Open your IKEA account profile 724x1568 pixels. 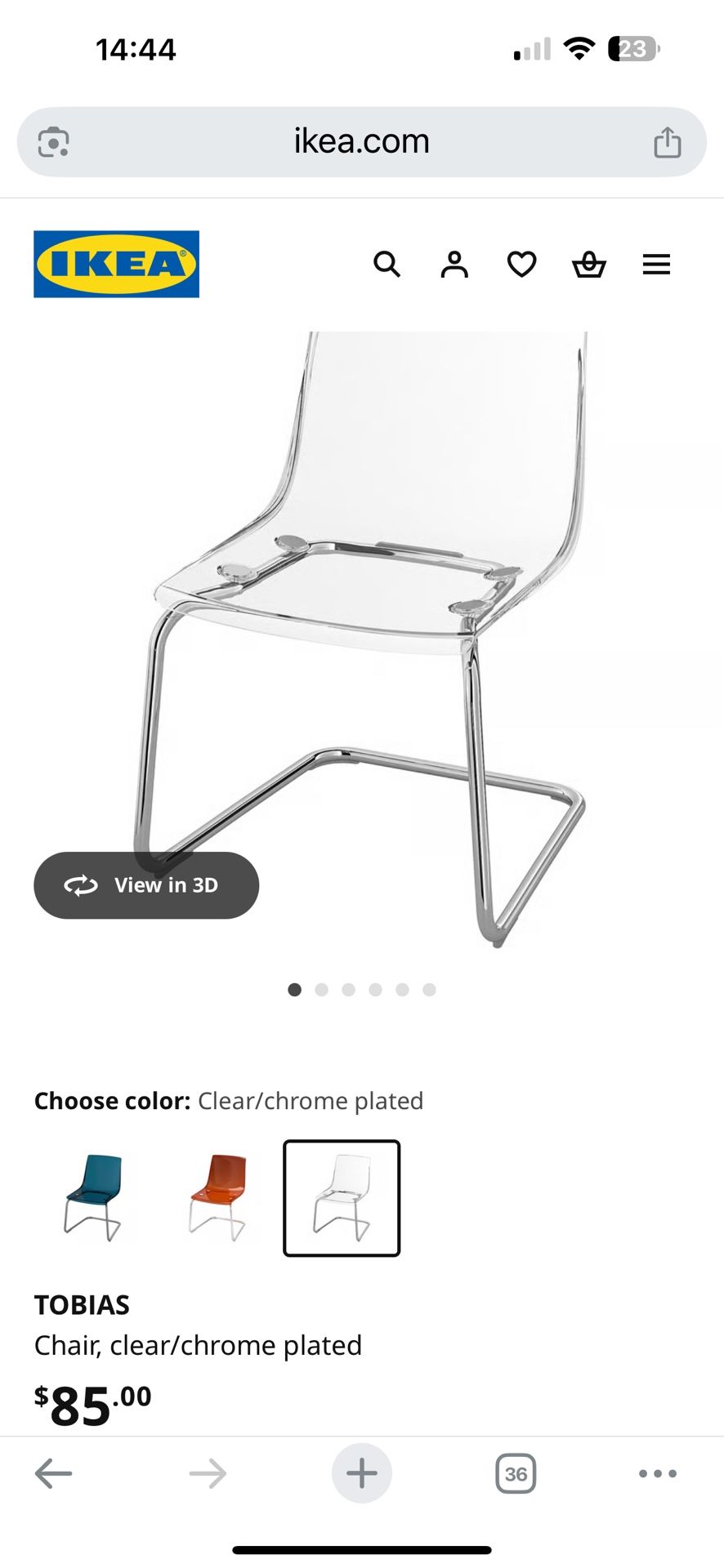[454, 265]
